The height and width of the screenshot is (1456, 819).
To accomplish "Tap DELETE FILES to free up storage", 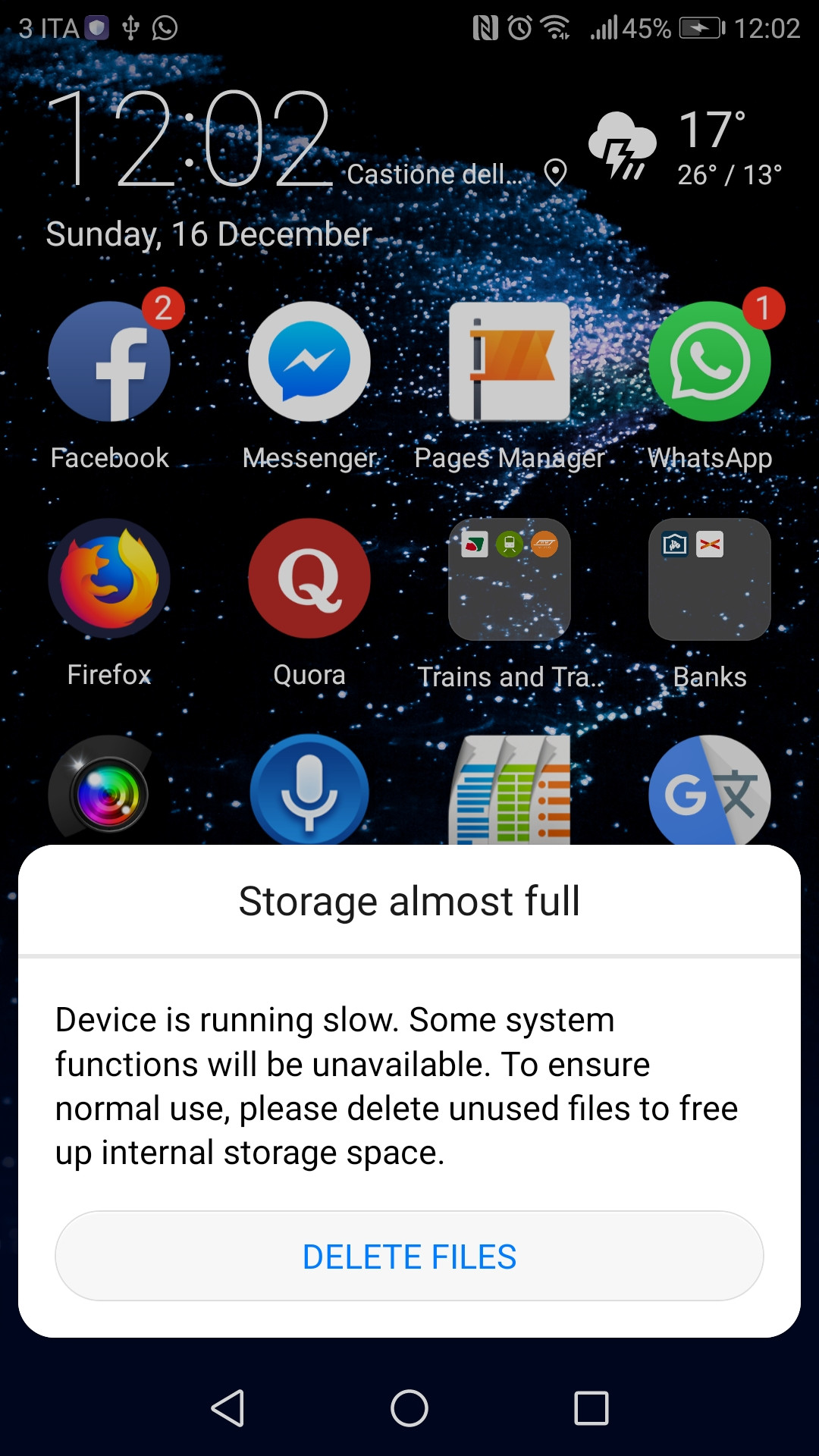I will pos(409,1256).
